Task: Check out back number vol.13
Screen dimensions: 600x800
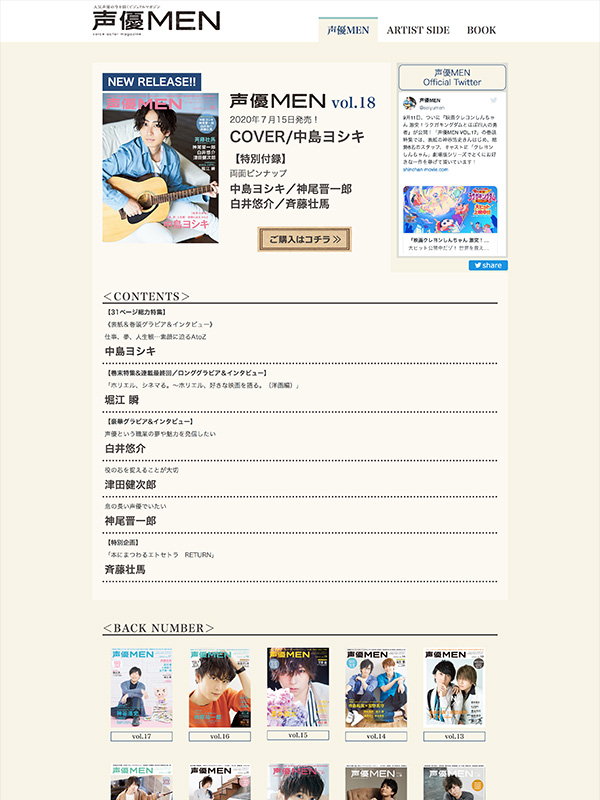Action: click(x=454, y=687)
